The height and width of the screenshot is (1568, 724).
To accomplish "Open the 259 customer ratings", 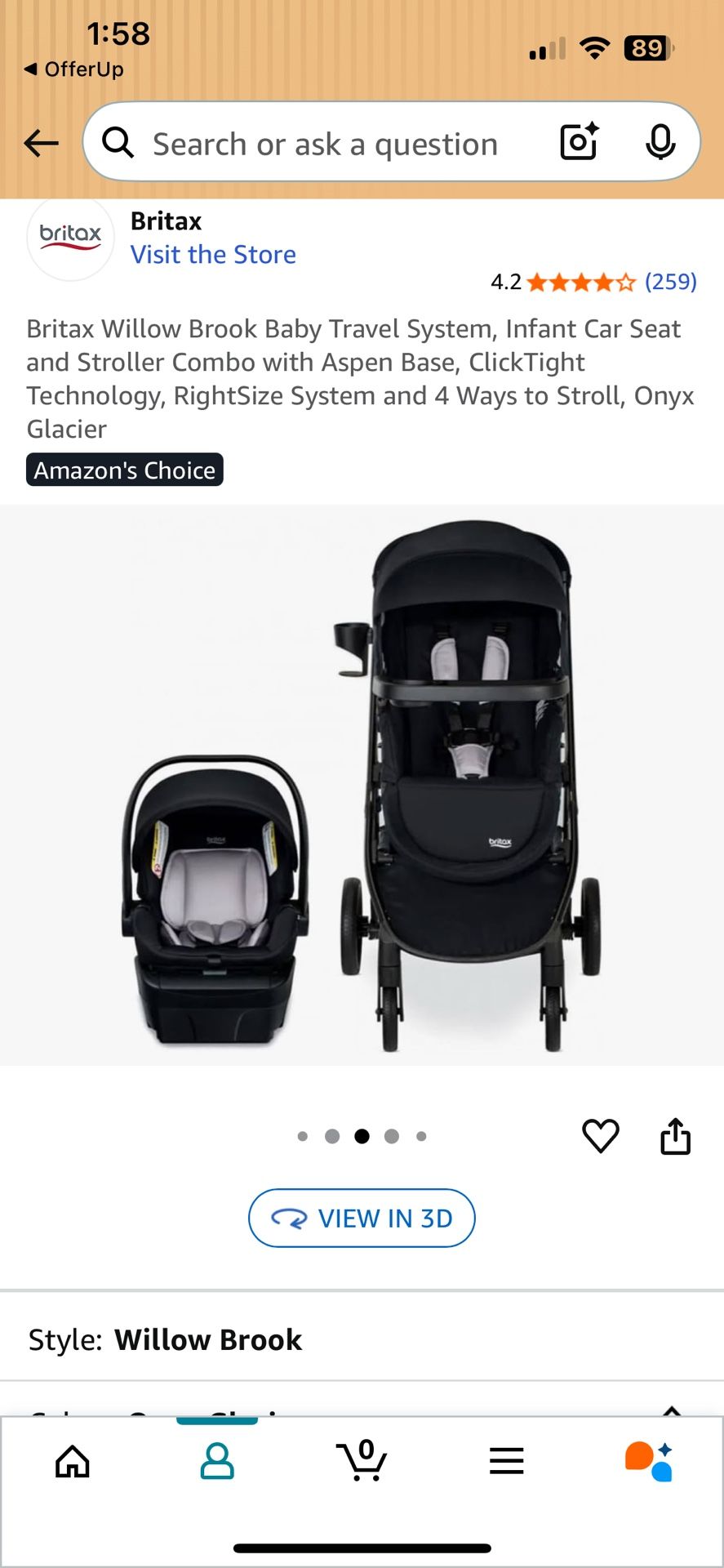I will tap(670, 282).
